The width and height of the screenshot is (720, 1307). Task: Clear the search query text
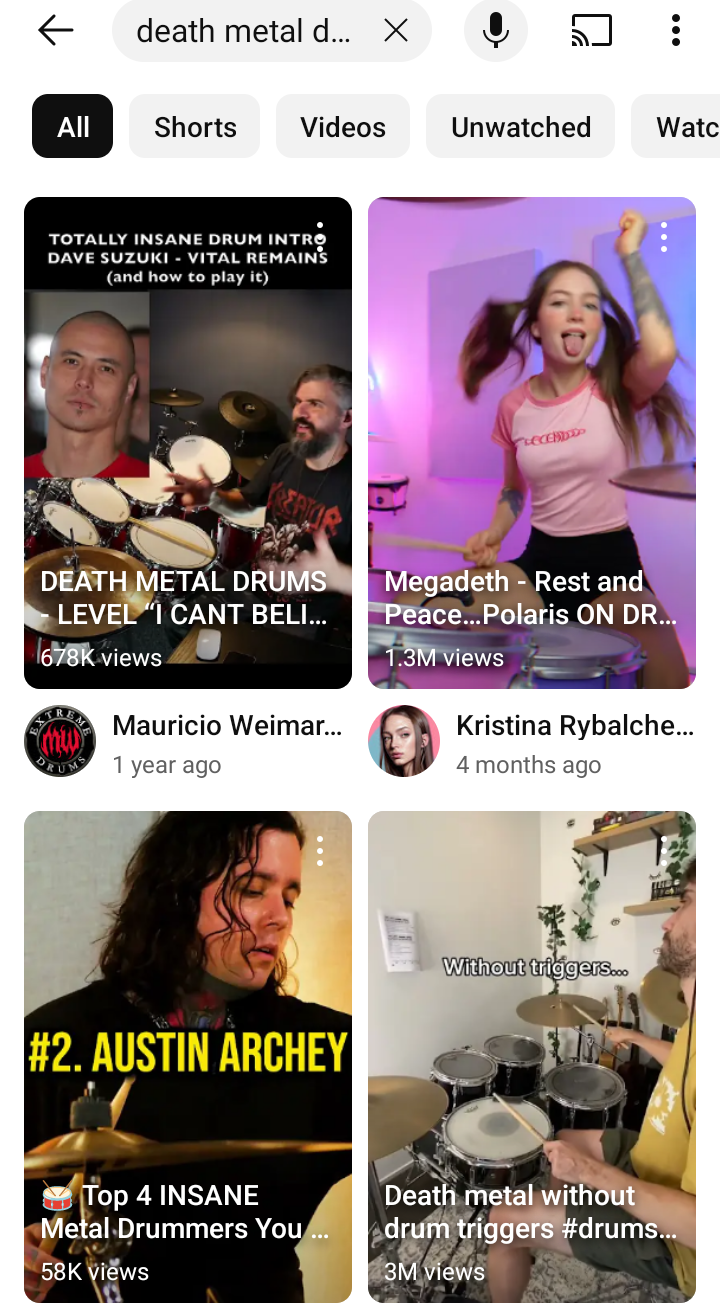click(396, 31)
